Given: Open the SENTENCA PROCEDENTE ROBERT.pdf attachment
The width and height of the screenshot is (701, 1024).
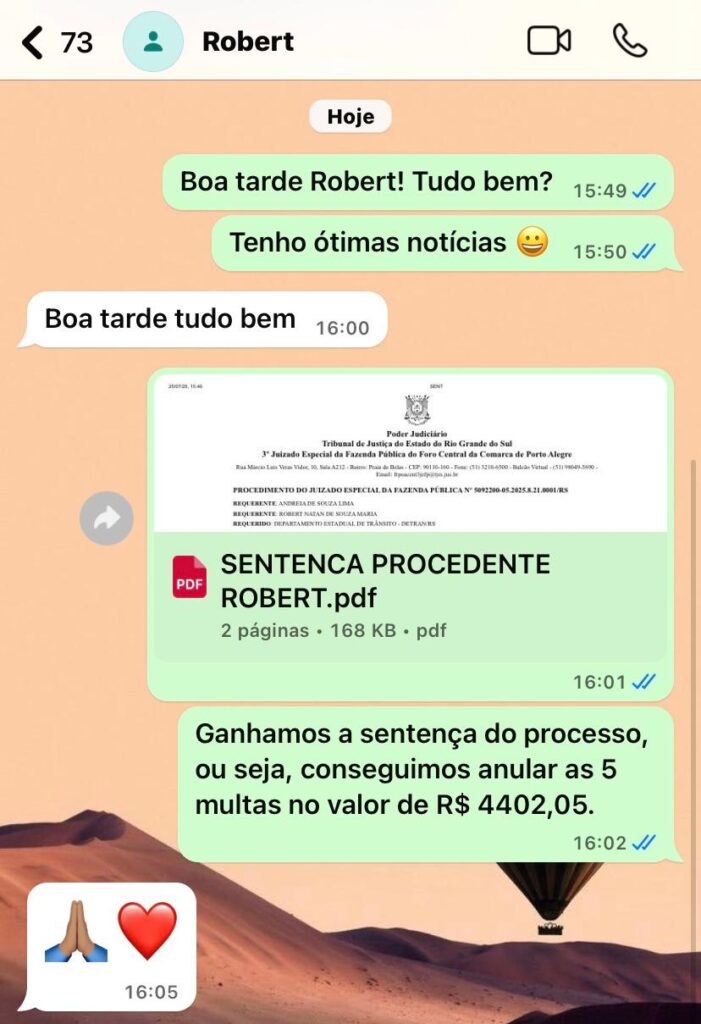Looking at the screenshot, I should pos(410,518).
